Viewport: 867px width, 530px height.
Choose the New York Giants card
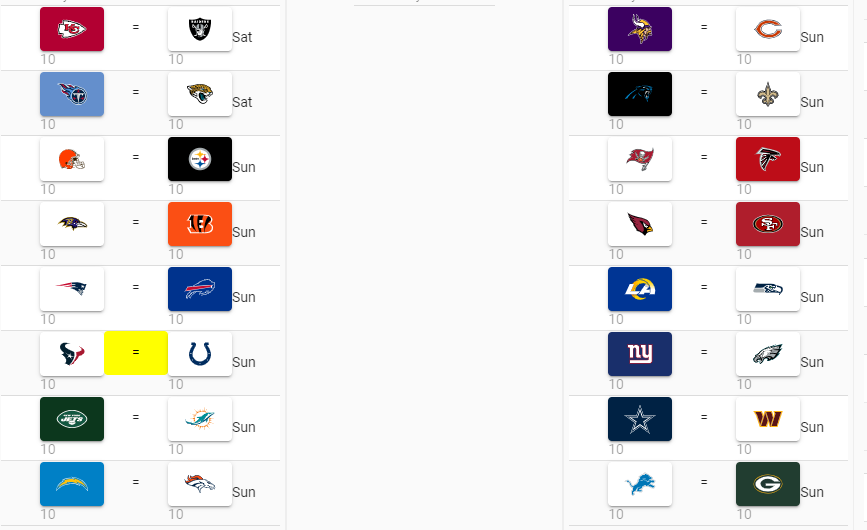pyautogui.click(x=640, y=354)
